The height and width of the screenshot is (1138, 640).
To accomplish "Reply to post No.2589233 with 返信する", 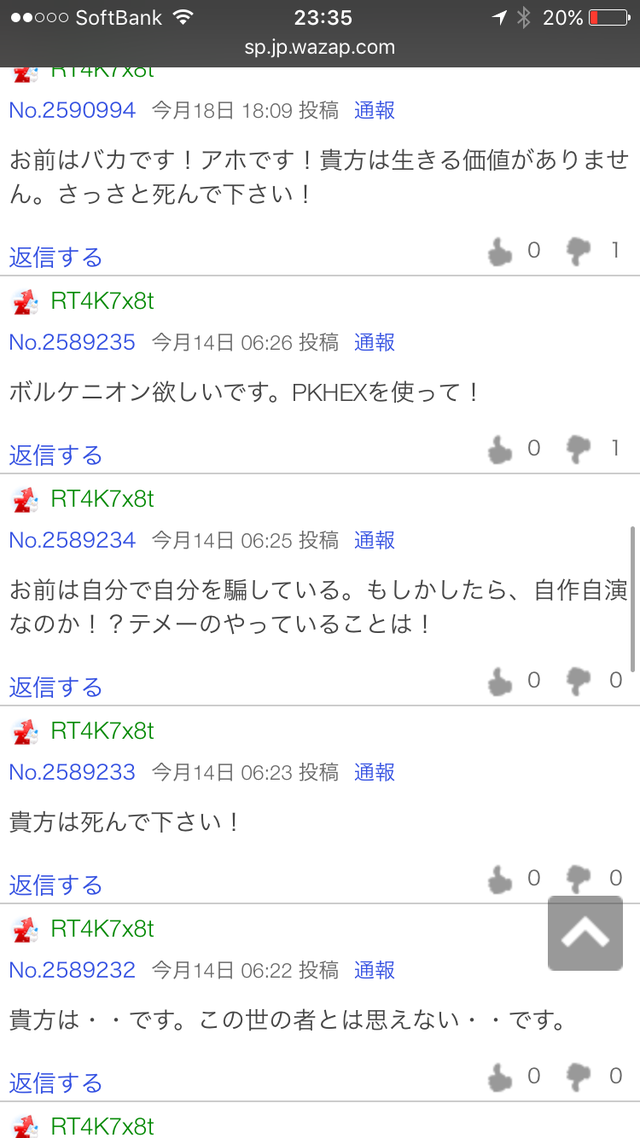I will coord(56,885).
